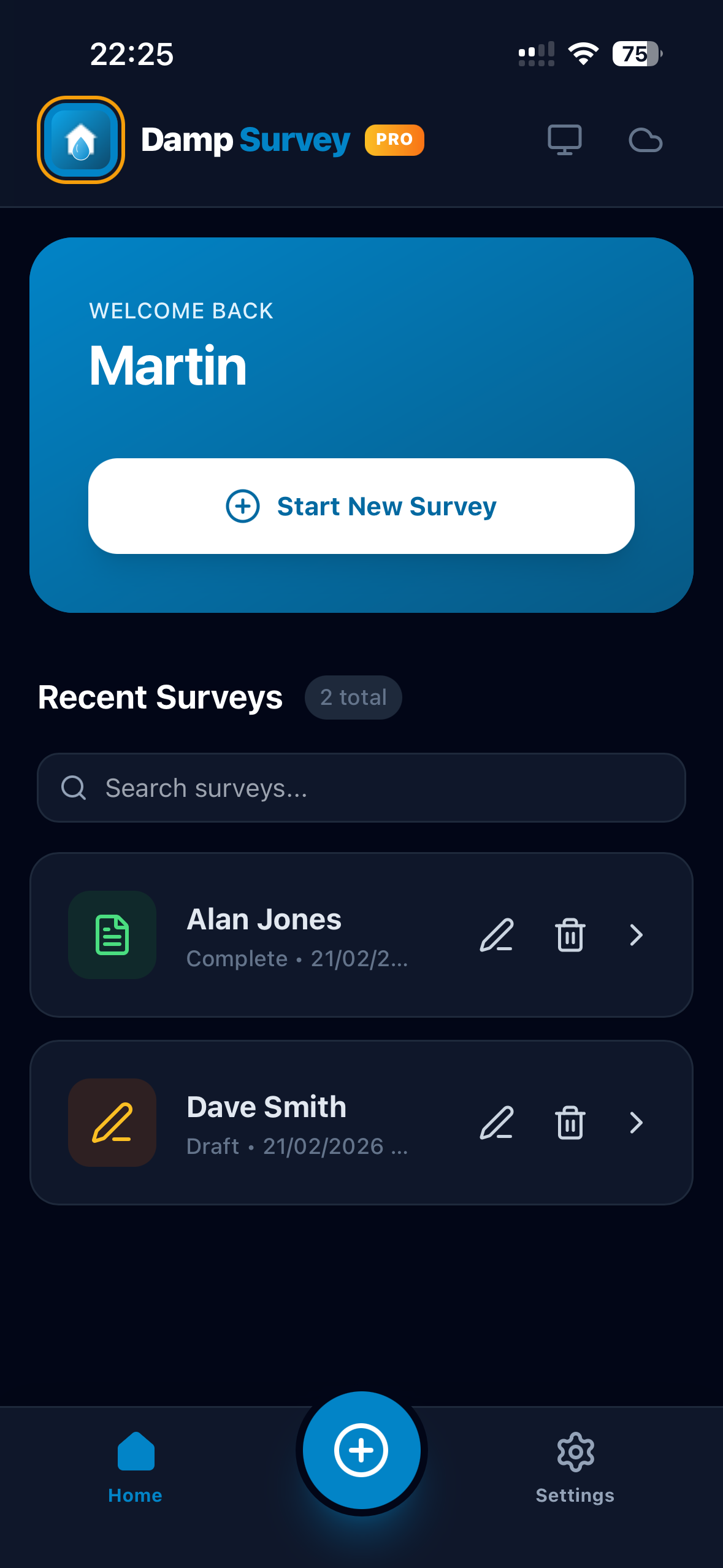Open the desktop monitor icon in header
Image resolution: width=723 pixels, height=1568 pixels.
(x=565, y=140)
